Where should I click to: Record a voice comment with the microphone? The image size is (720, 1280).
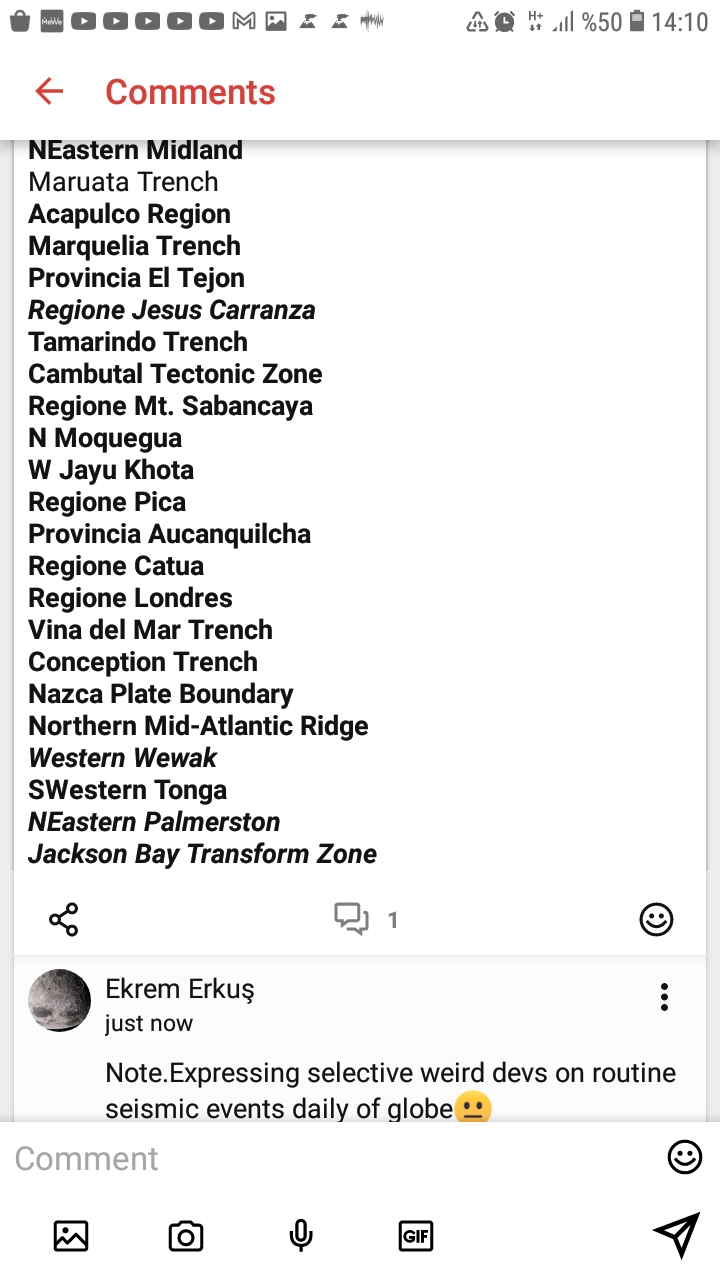click(300, 1236)
